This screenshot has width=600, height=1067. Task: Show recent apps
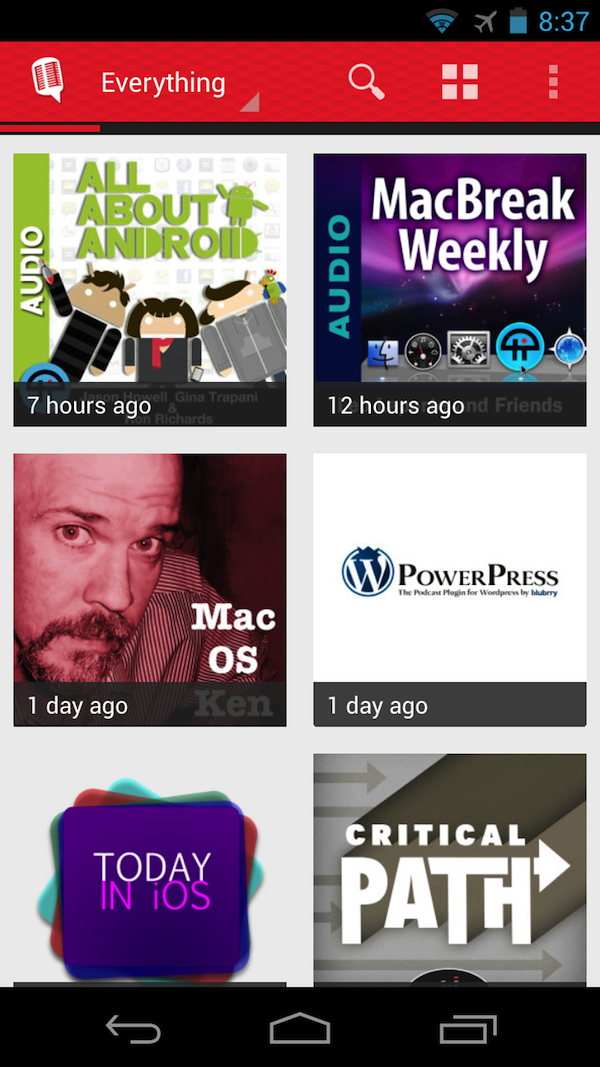coord(467,1028)
